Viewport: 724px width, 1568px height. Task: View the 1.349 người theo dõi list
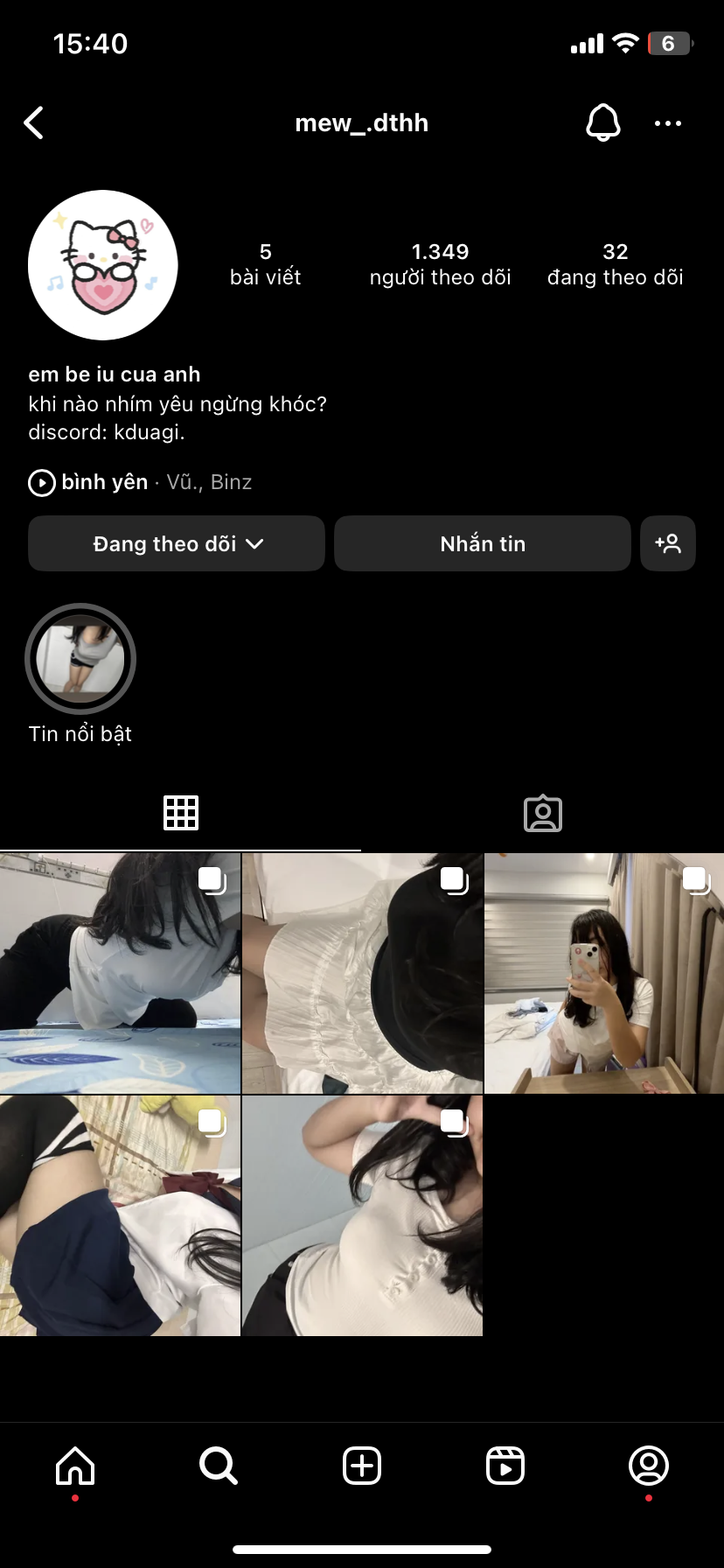440,264
